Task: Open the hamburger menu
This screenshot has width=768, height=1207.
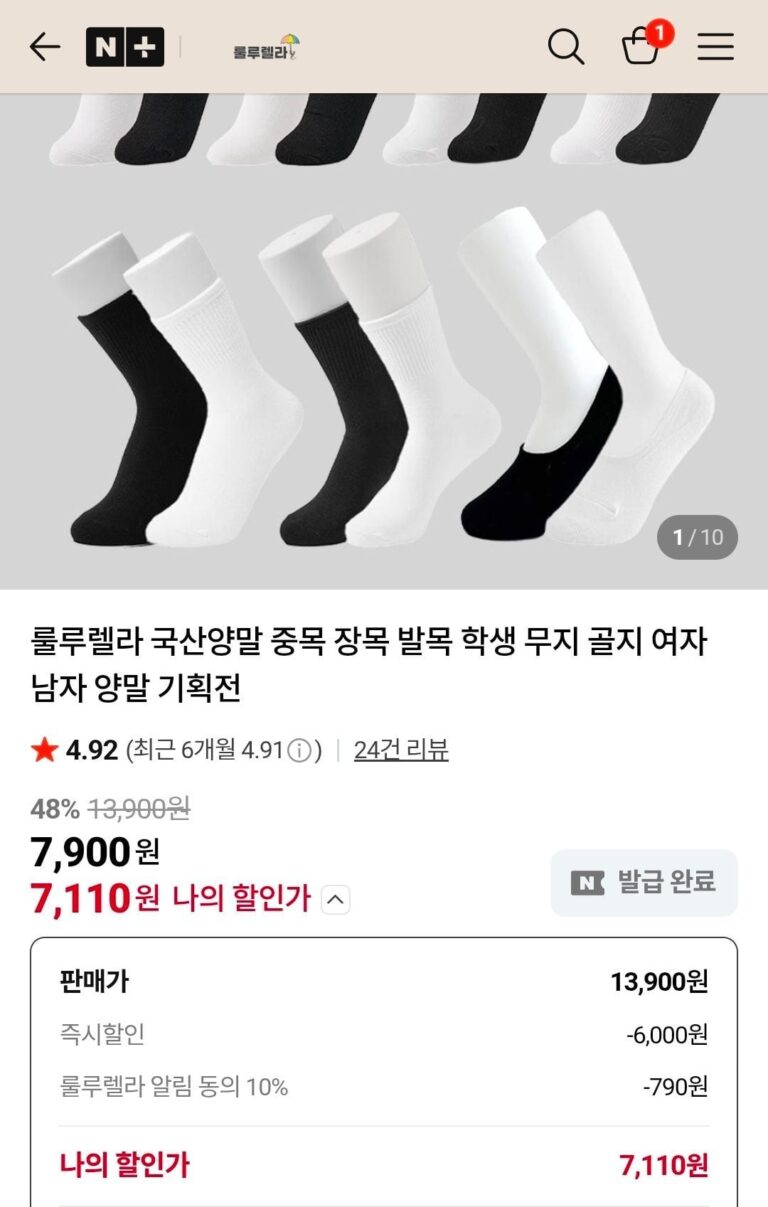Action: click(x=715, y=46)
